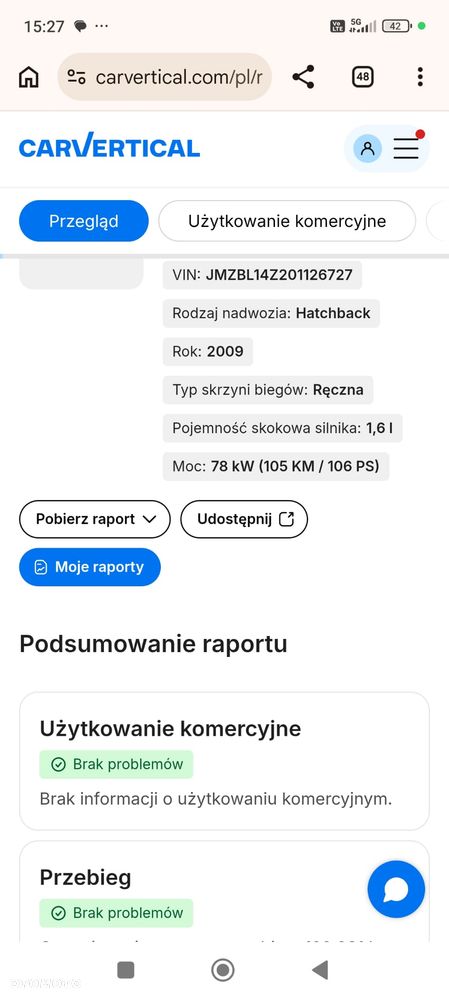Screen dimensions: 449x998
Task: Share this page from browser toolbar
Action: click(x=303, y=77)
